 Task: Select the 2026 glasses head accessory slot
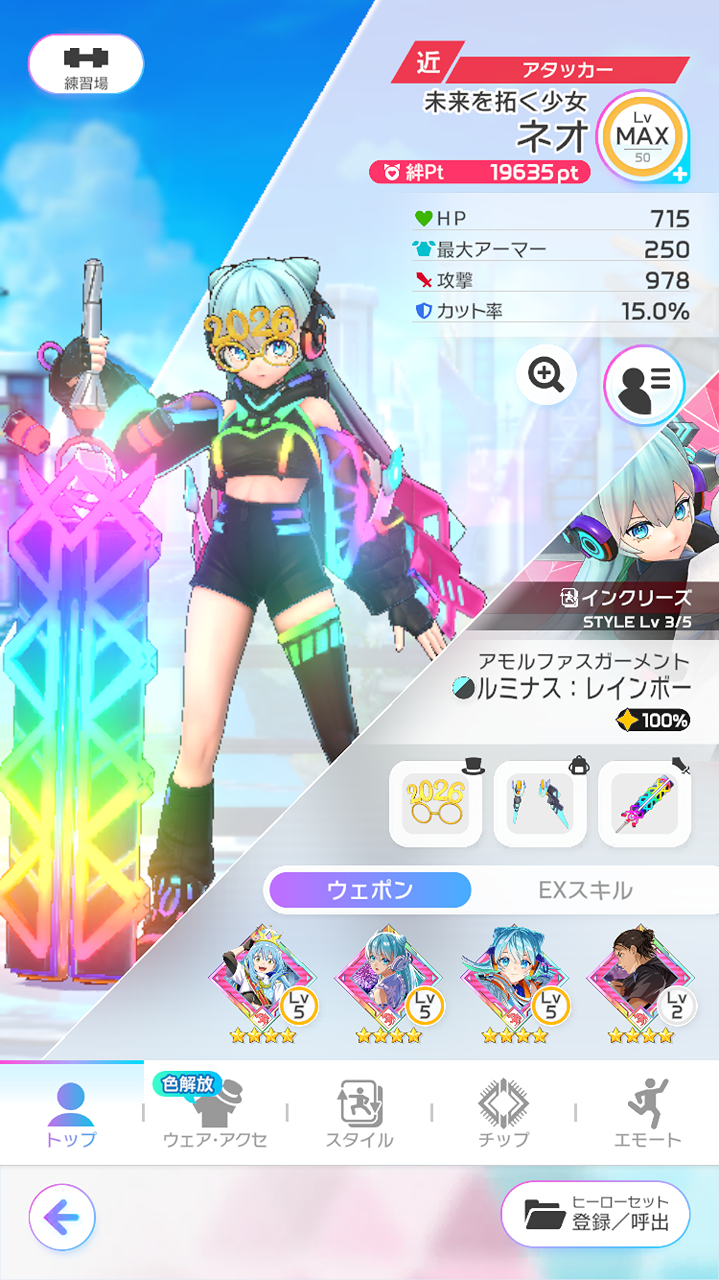(435, 803)
